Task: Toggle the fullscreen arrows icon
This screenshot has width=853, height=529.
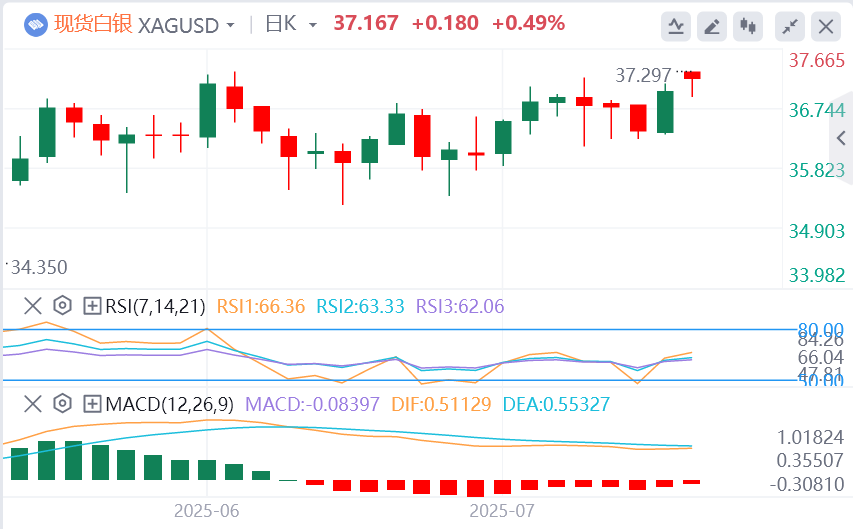Action: [x=789, y=26]
